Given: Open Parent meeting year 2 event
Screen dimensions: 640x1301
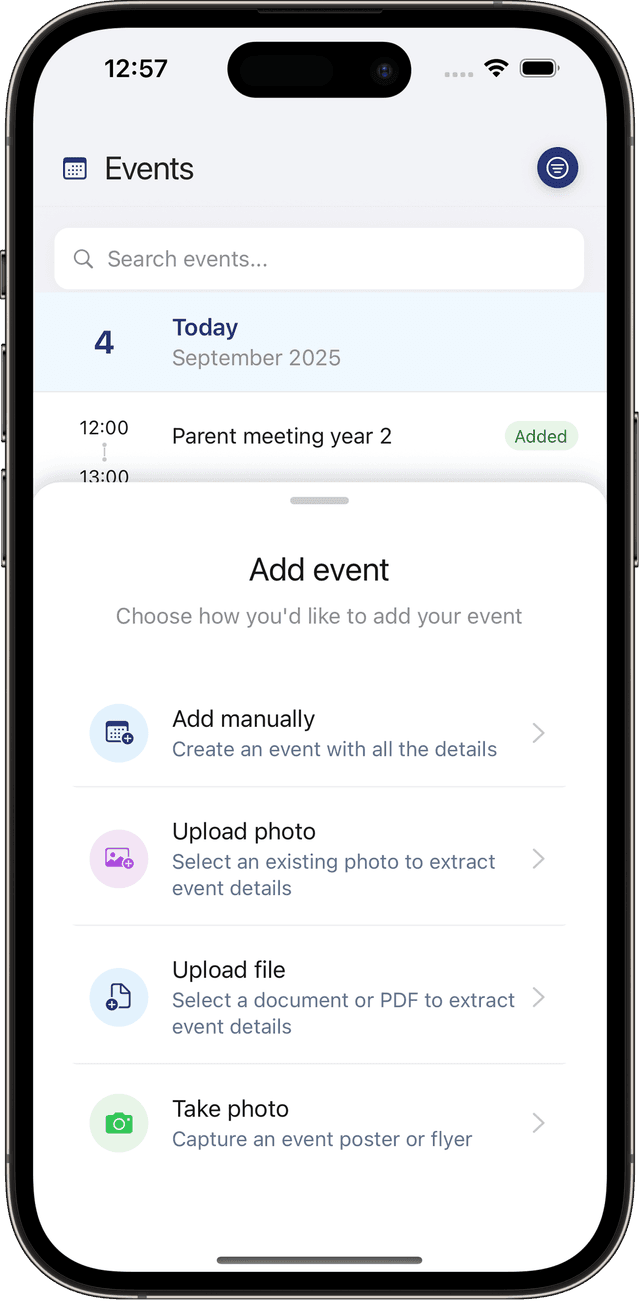Looking at the screenshot, I should (x=282, y=437).
